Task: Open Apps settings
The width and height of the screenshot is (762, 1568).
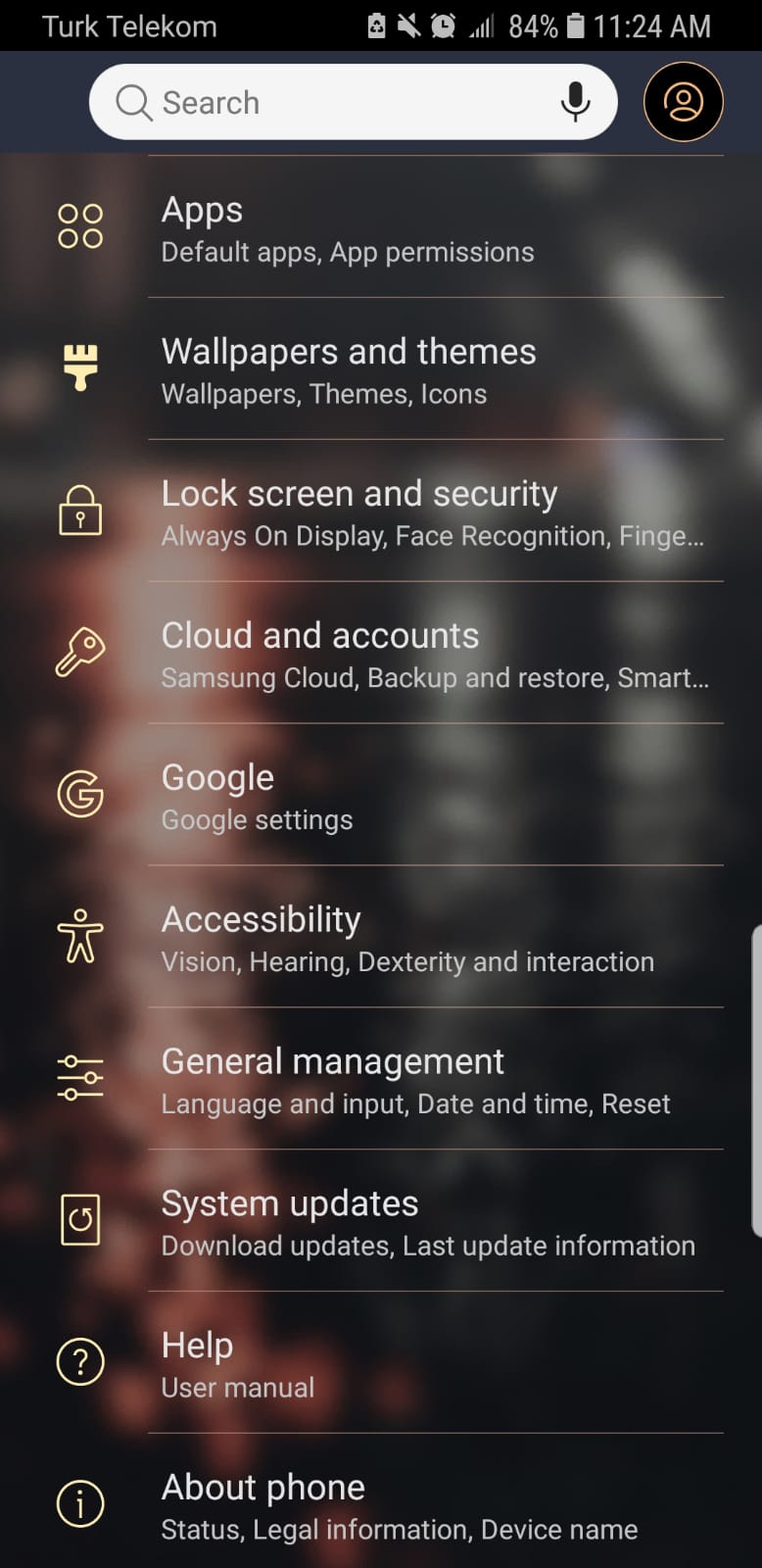Action: coord(392,228)
